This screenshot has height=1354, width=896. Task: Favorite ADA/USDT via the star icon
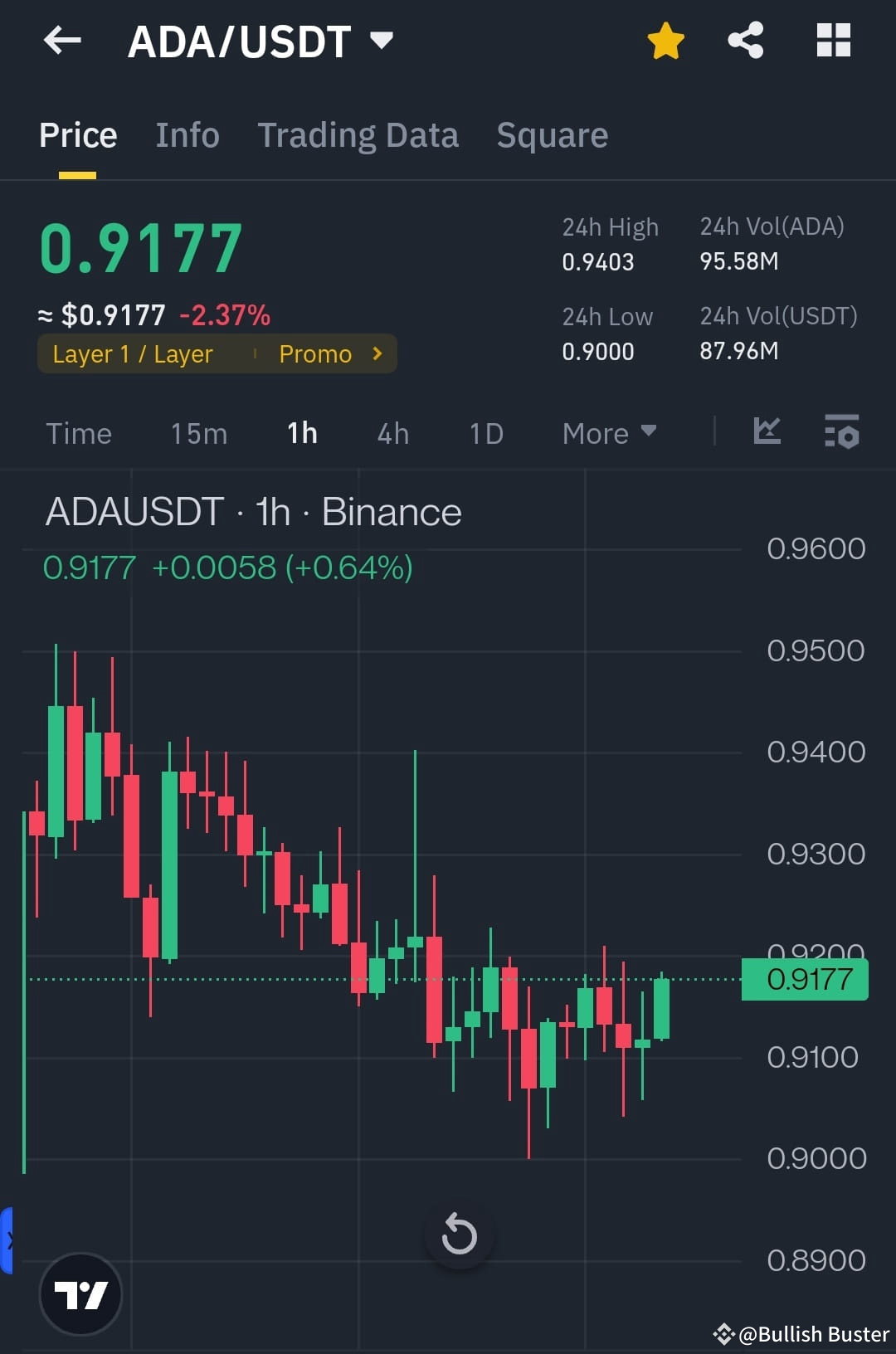665,38
